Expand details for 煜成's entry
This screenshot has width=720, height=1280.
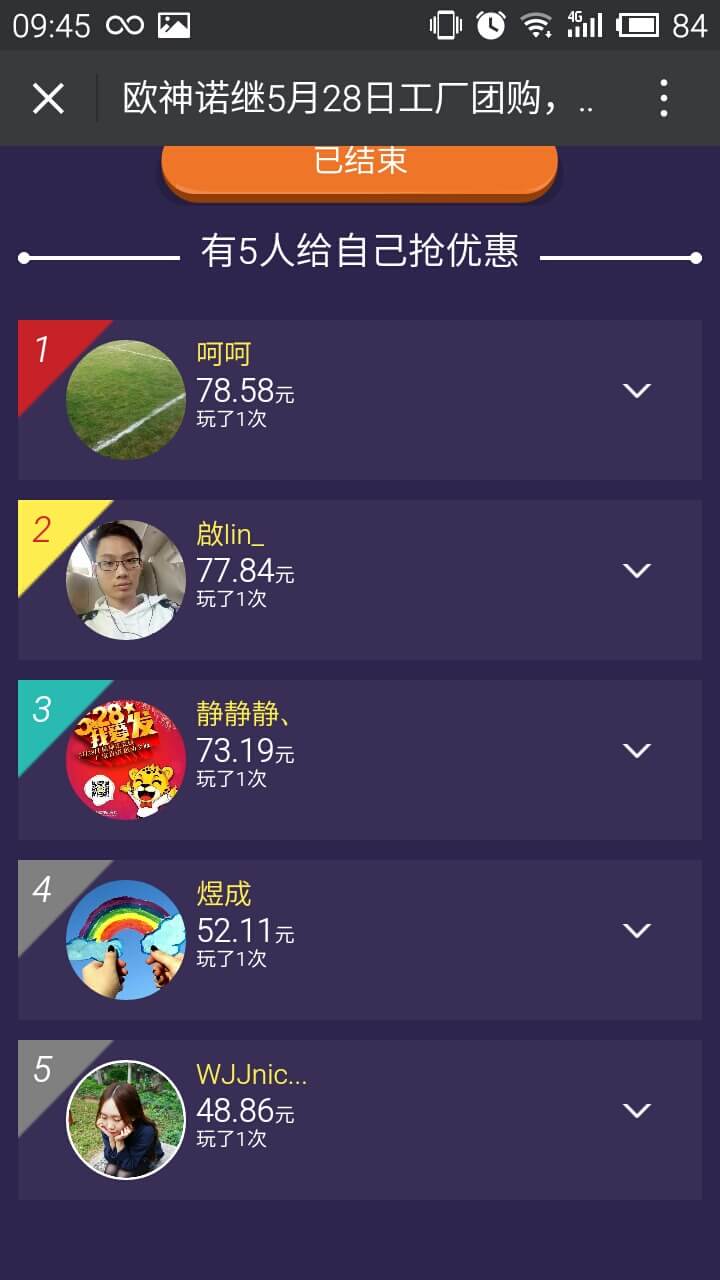(637, 931)
